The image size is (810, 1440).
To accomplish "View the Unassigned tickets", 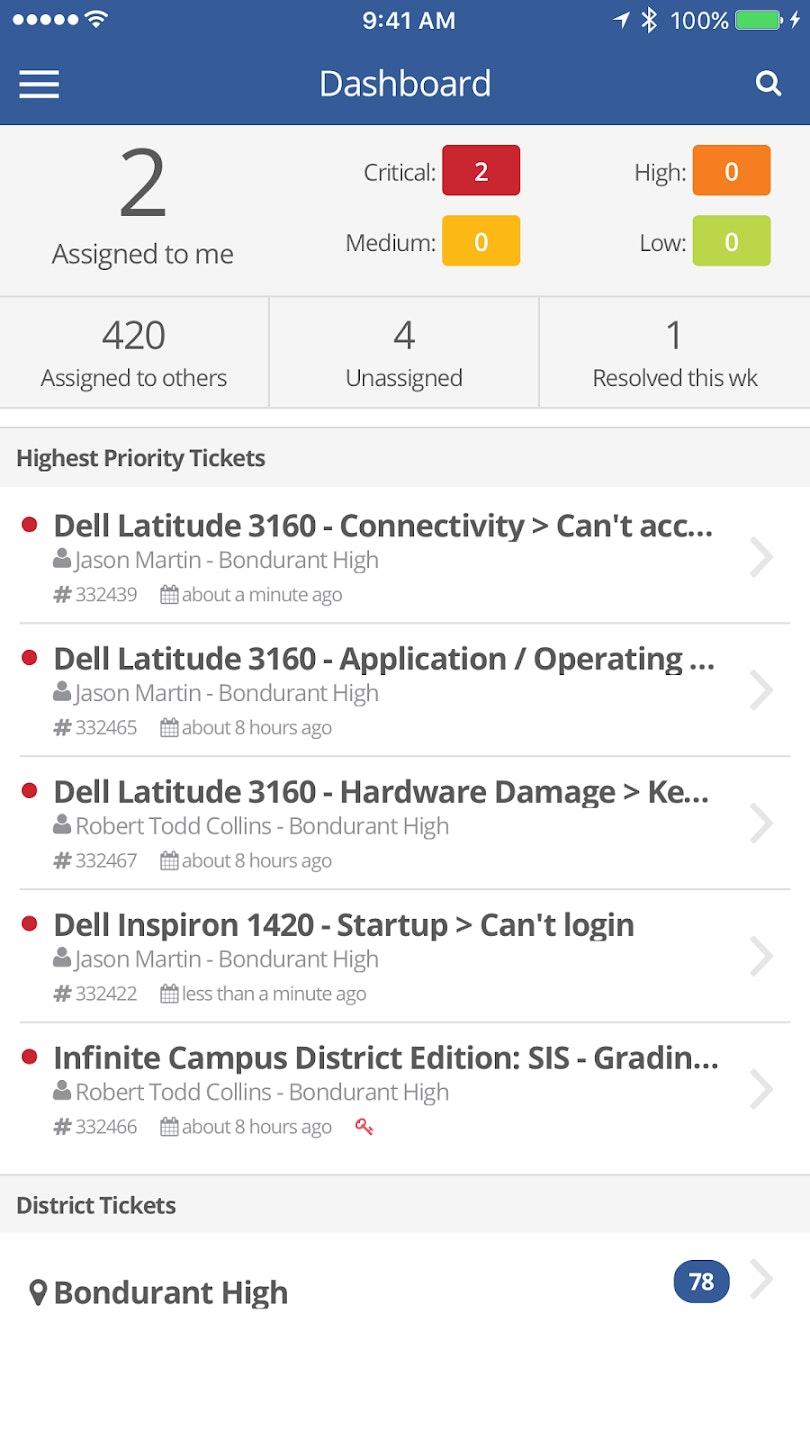I will (404, 352).
